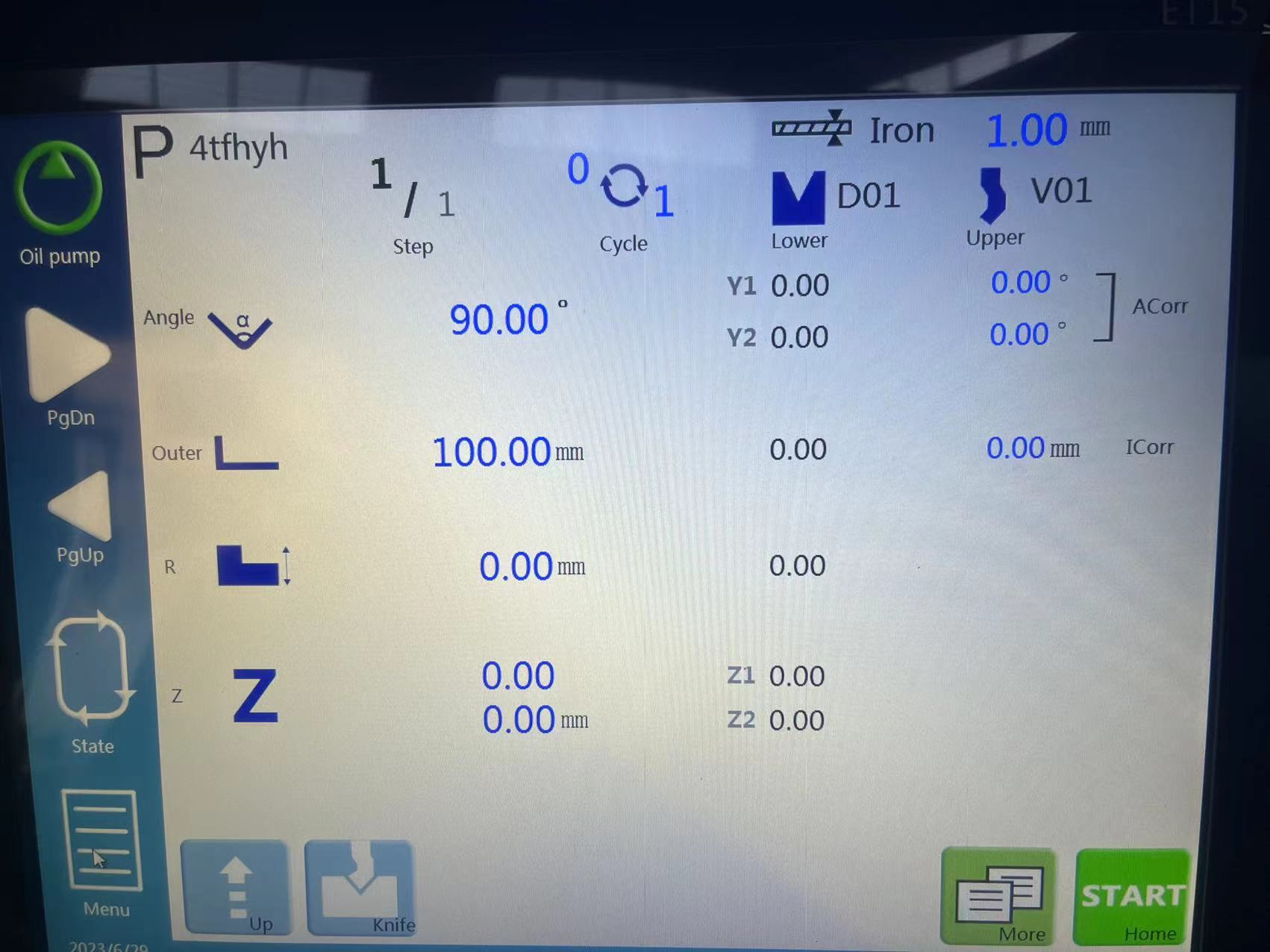Edit the Outer length 100.00 mm

[x=492, y=452]
